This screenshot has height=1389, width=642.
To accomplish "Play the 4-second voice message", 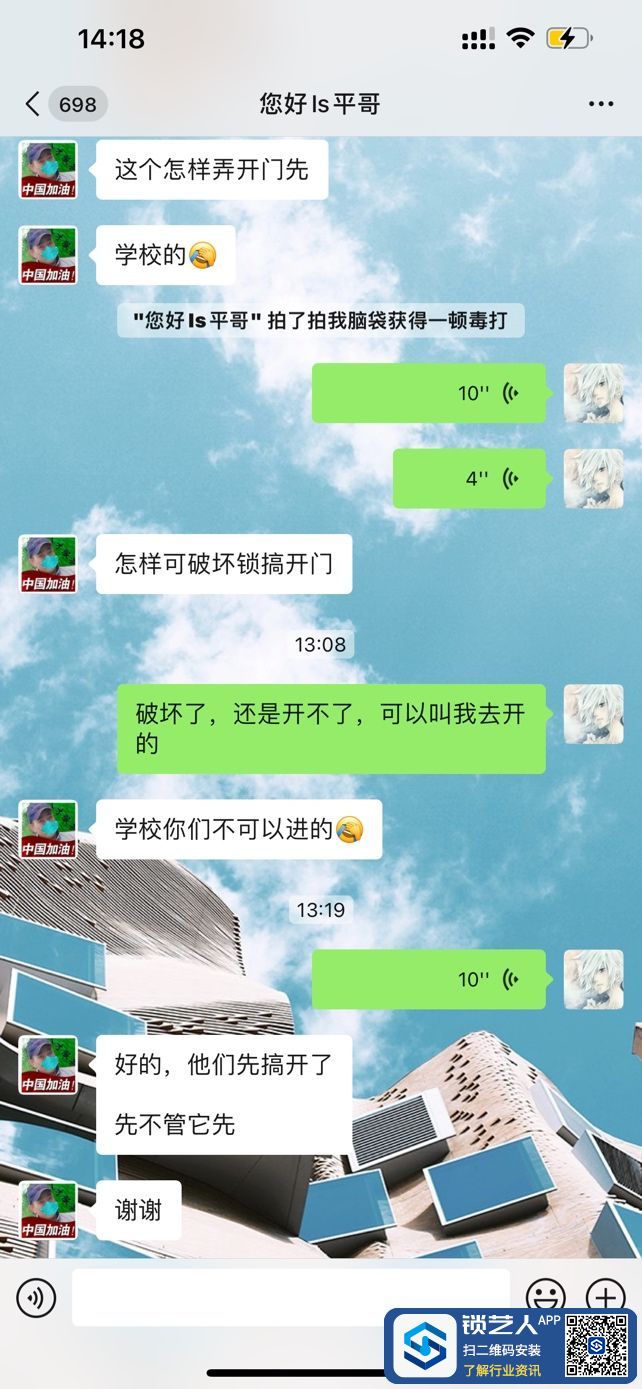I will [x=469, y=478].
